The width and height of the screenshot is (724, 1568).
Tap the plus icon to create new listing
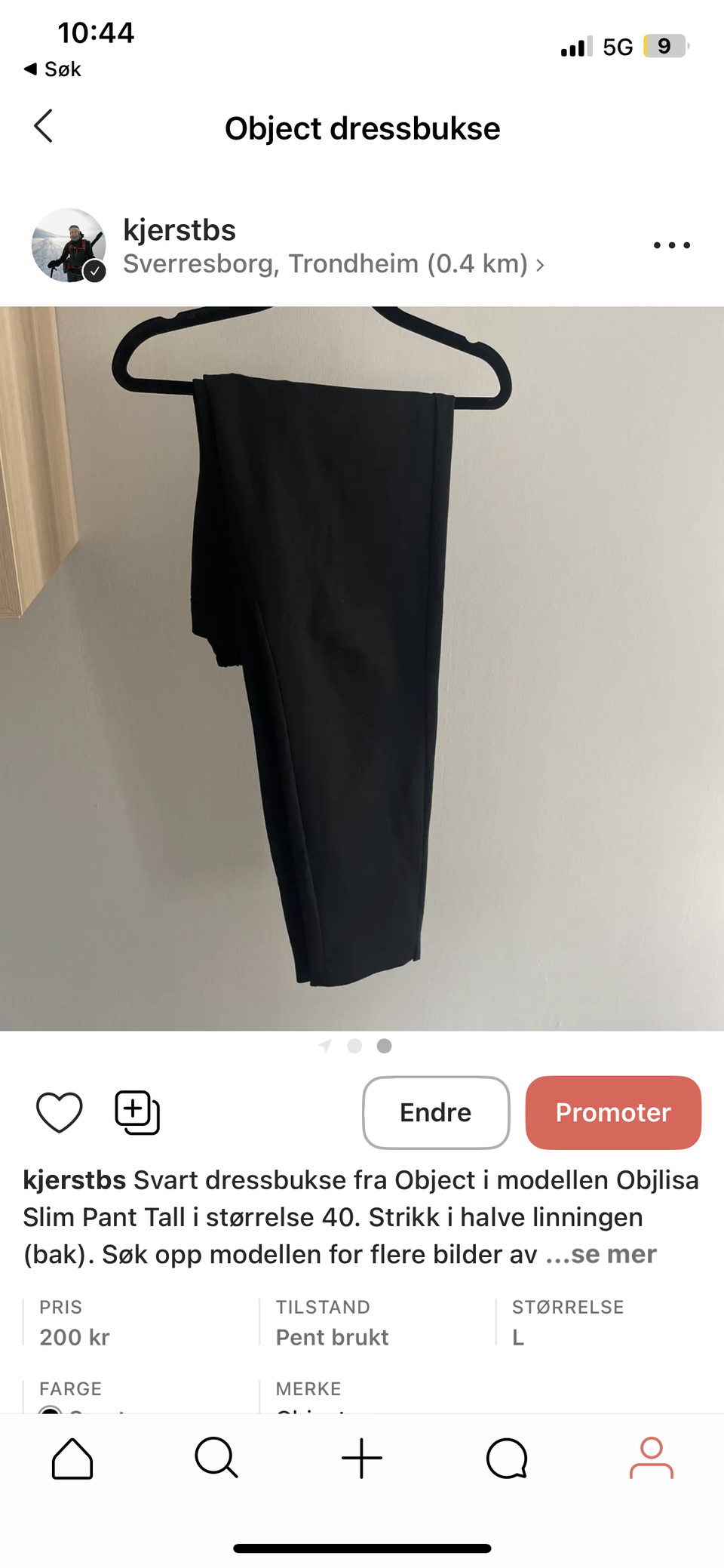[x=361, y=1458]
